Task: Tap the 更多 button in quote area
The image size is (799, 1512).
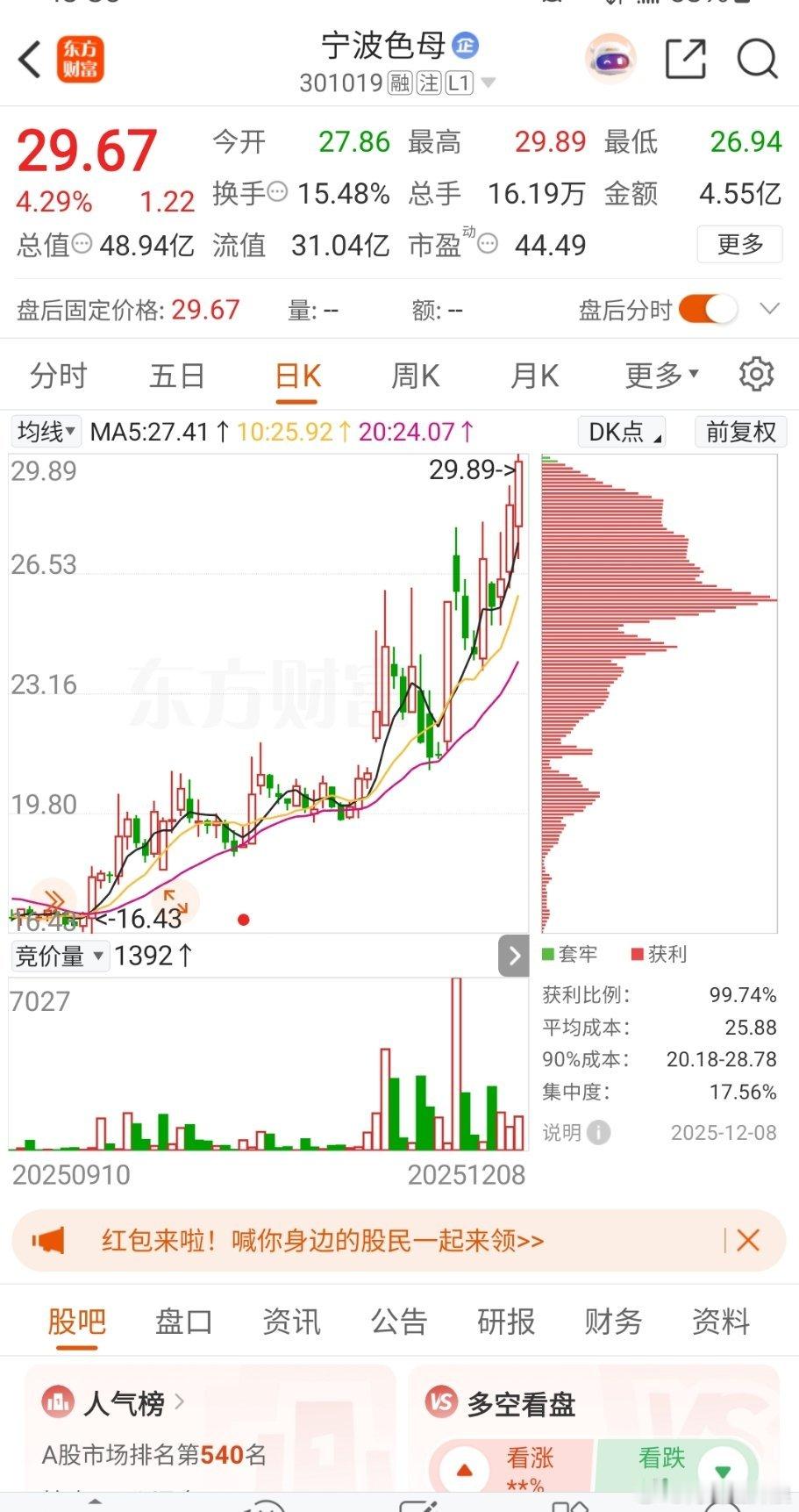Action: (x=739, y=245)
